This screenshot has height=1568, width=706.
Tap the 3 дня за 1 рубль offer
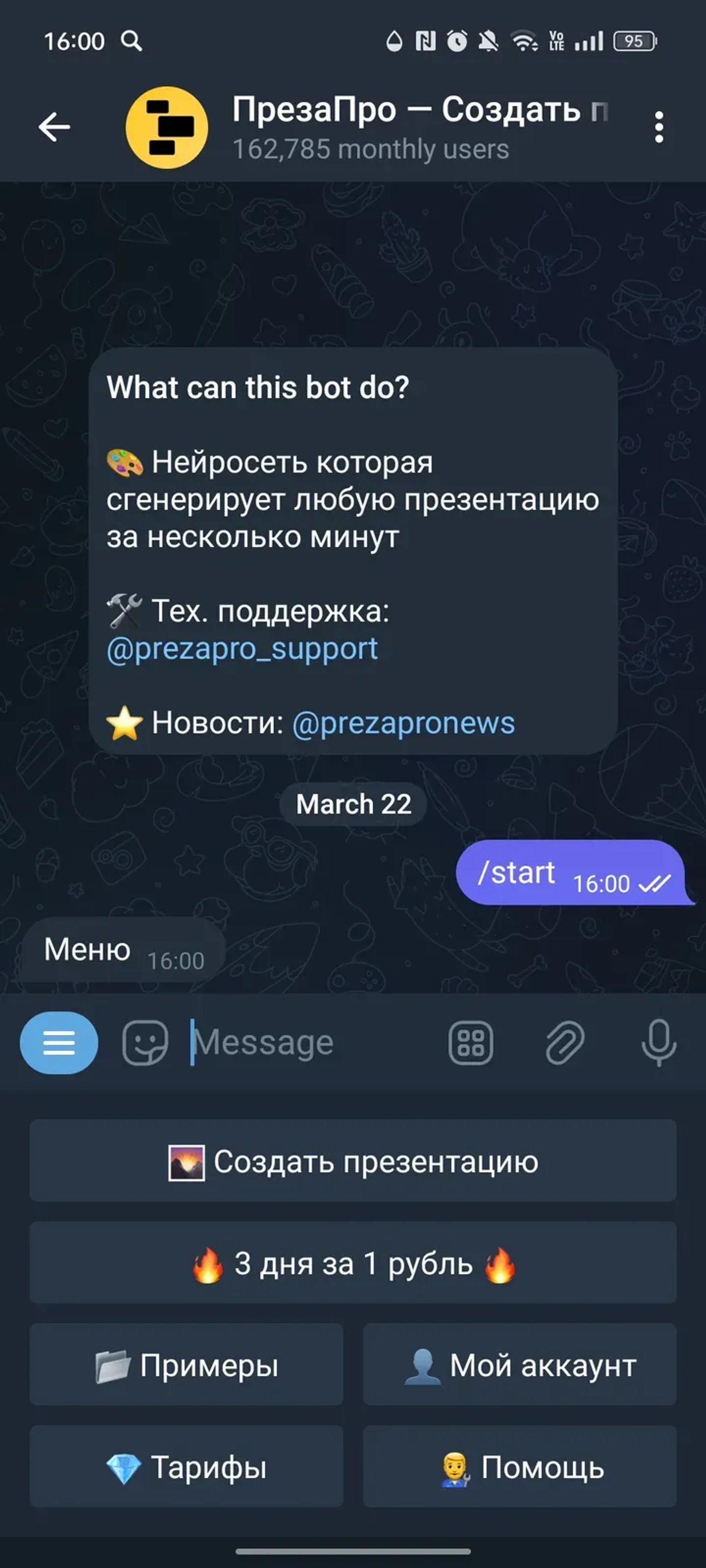coord(352,1263)
